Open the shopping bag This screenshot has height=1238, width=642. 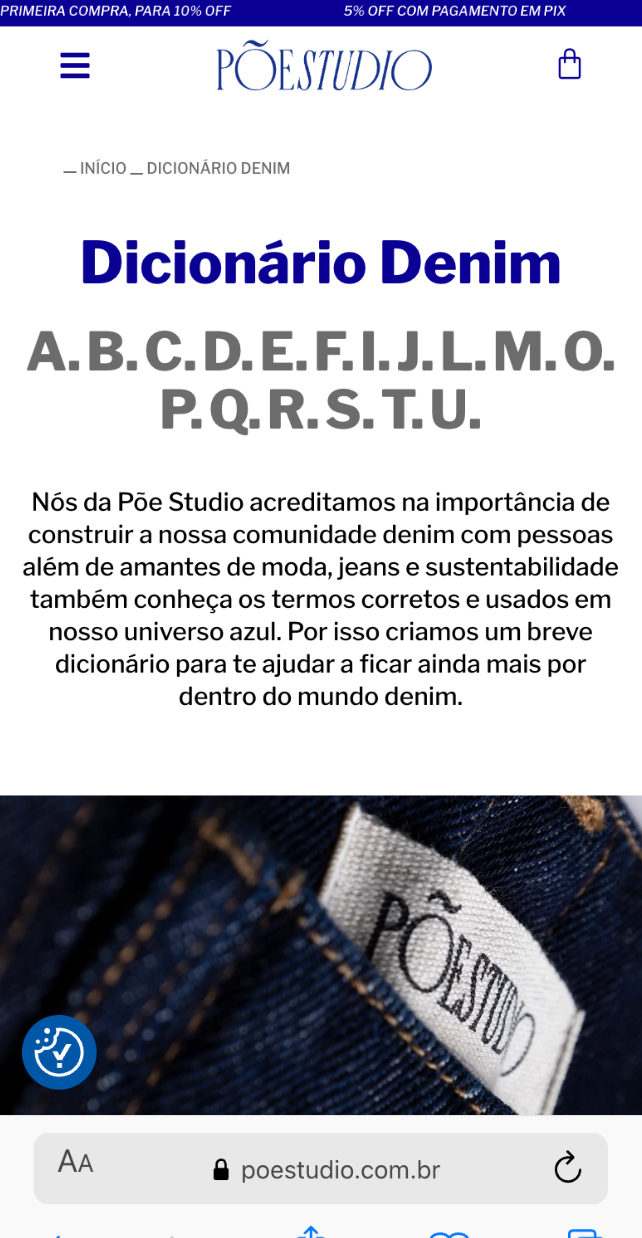coord(569,65)
